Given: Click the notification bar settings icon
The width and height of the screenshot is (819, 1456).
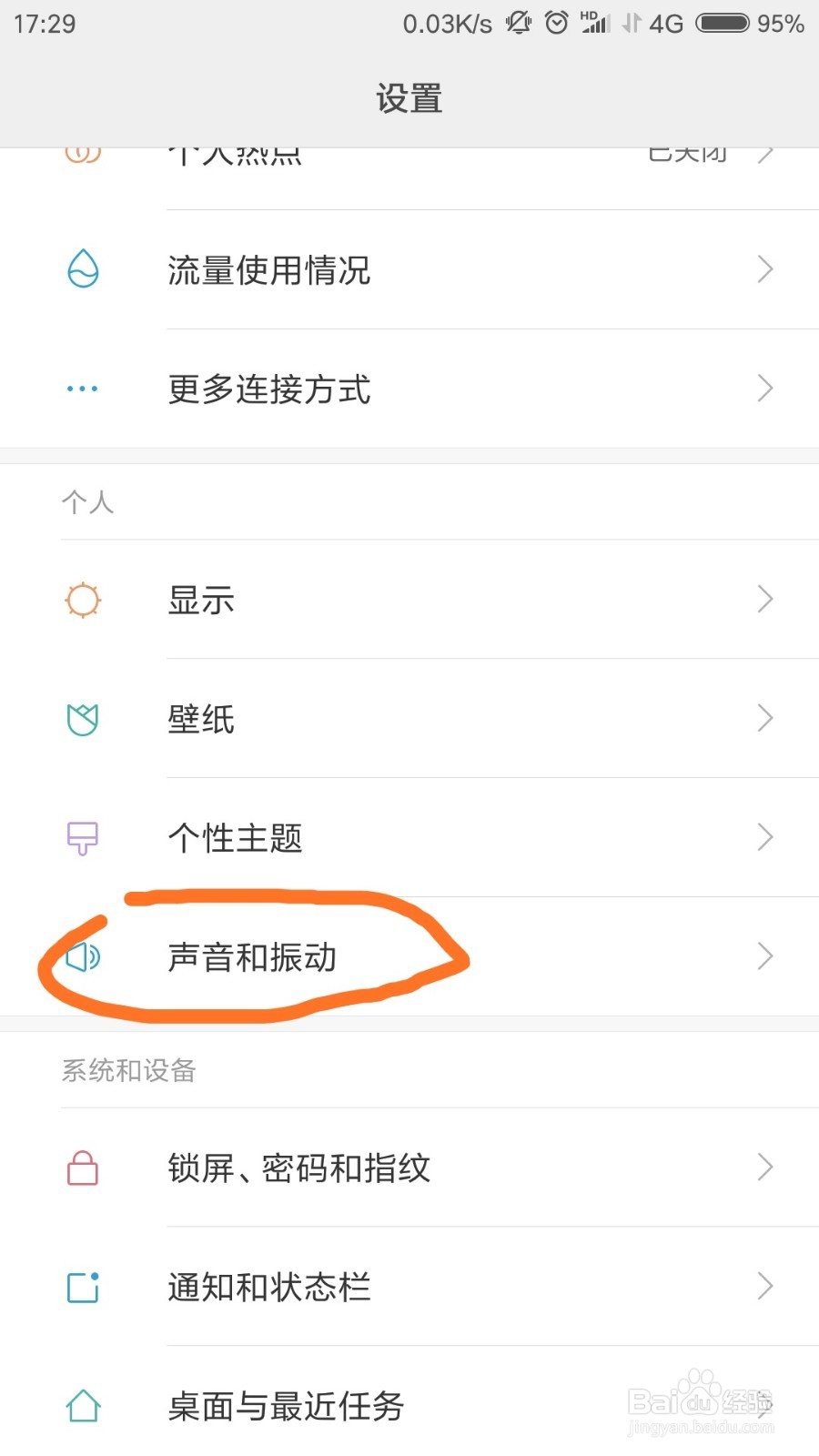Looking at the screenshot, I should click(82, 1287).
